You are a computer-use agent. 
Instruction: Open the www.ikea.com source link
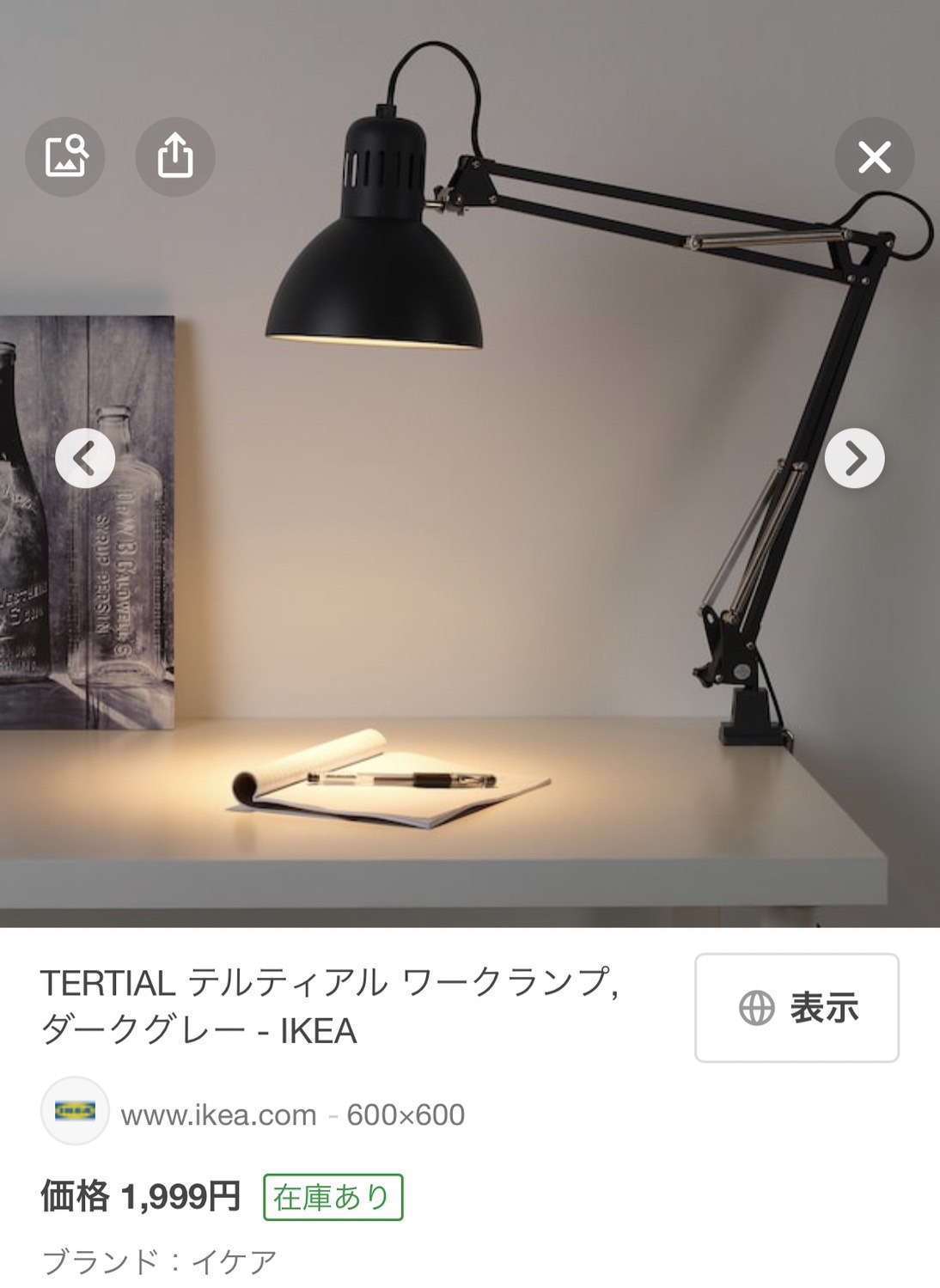(x=218, y=1114)
